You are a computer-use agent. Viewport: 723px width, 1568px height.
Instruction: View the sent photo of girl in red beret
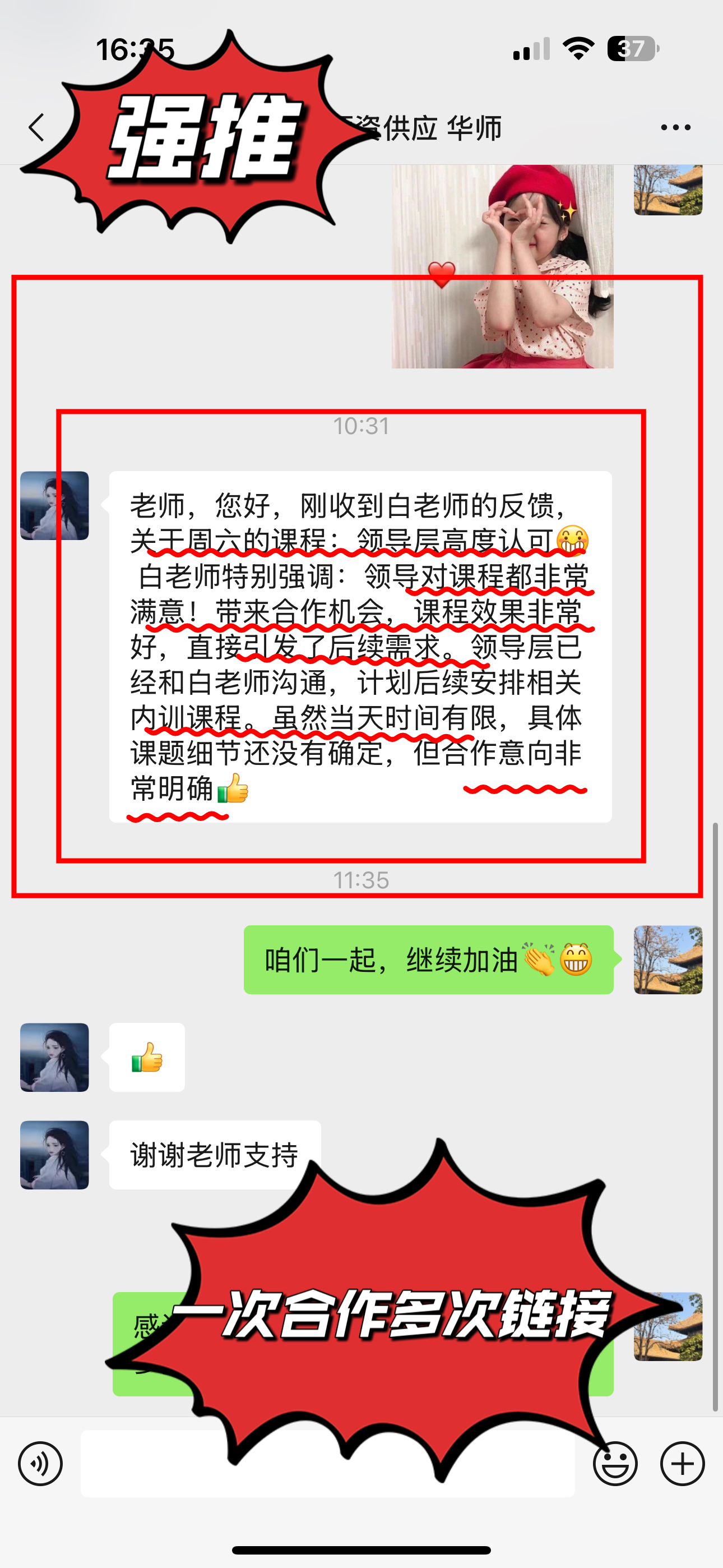(502, 266)
